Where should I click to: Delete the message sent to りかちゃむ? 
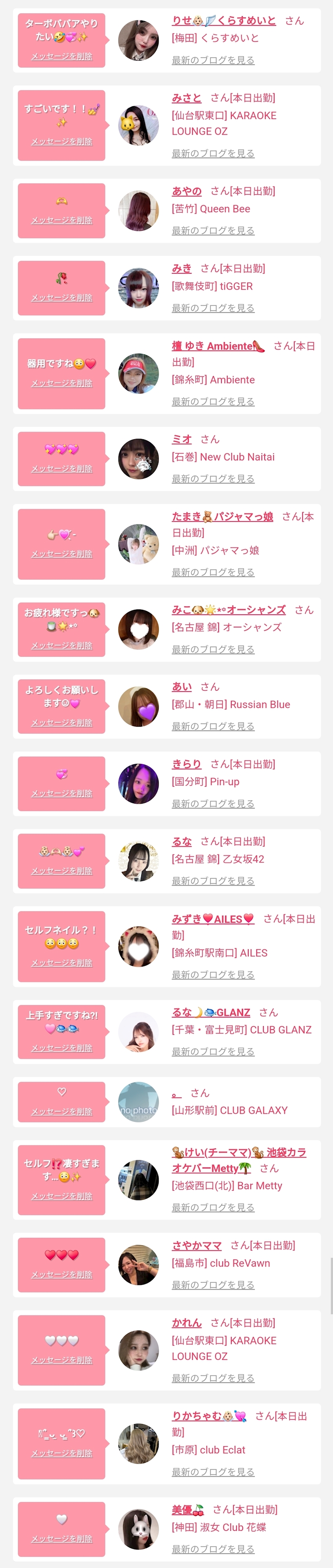pos(61,1453)
